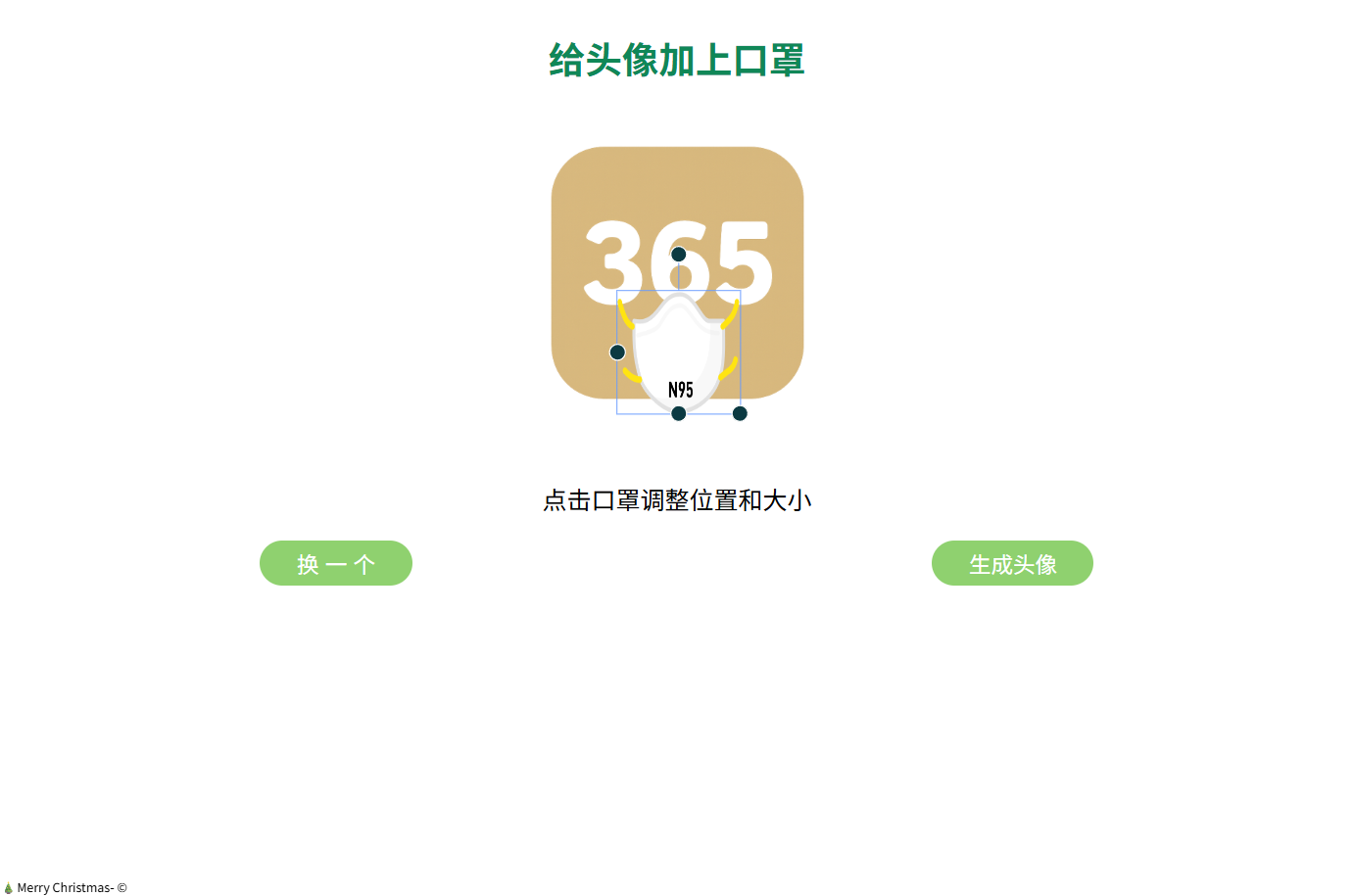The height and width of the screenshot is (896, 1354).
Task: Tap the bottom-right corner resize handle
Action: pyautogui.click(x=740, y=413)
